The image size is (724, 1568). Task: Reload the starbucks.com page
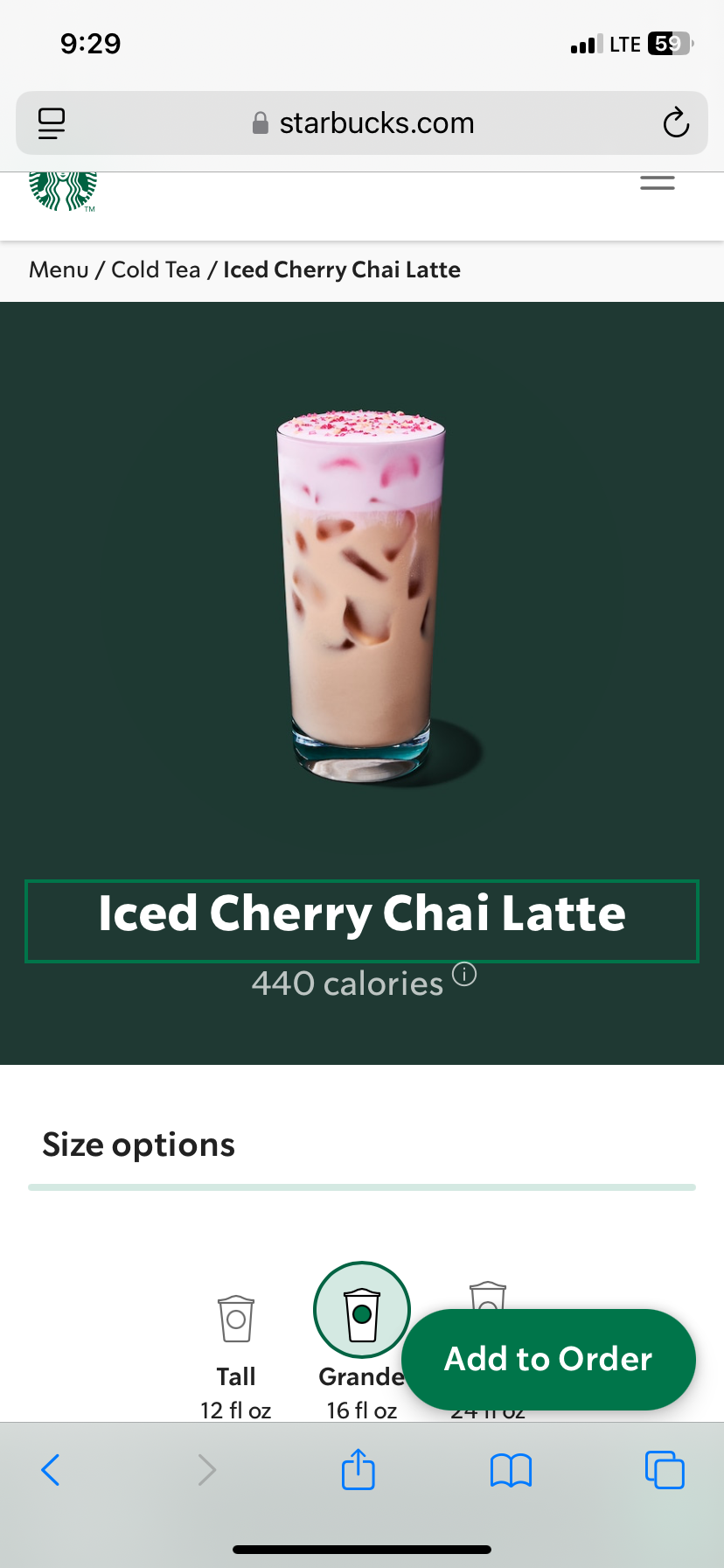tap(676, 123)
